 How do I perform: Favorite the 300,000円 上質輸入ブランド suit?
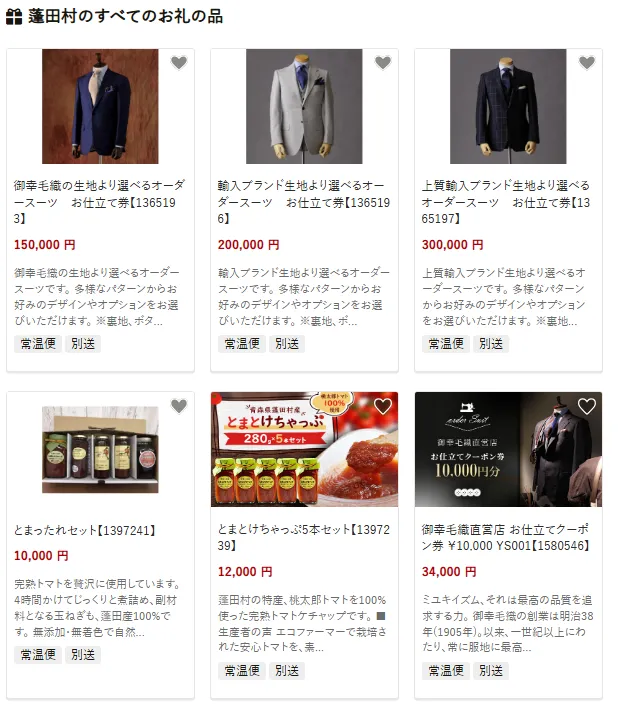click(587, 63)
